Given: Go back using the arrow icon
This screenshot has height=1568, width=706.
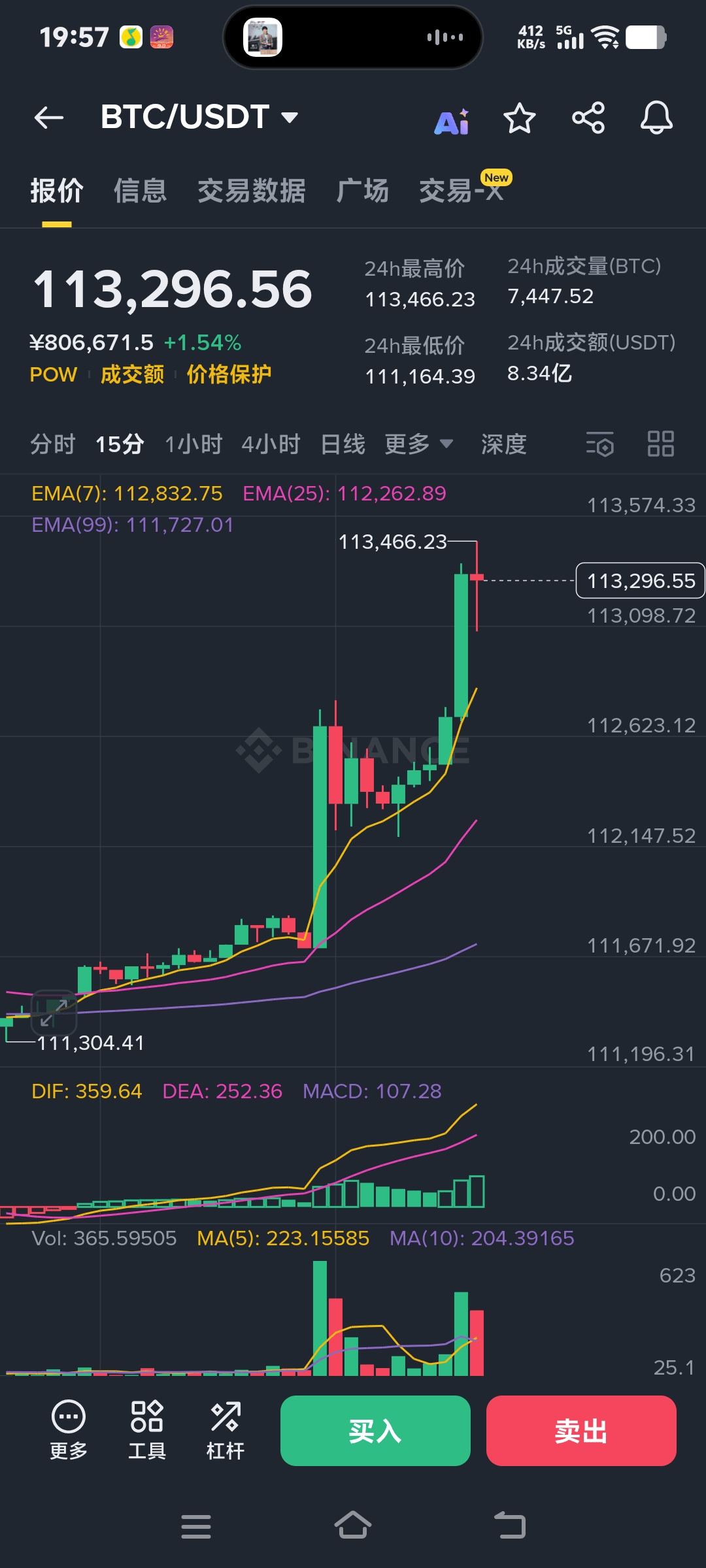Looking at the screenshot, I should pyautogui.click(x=49, y=118).
